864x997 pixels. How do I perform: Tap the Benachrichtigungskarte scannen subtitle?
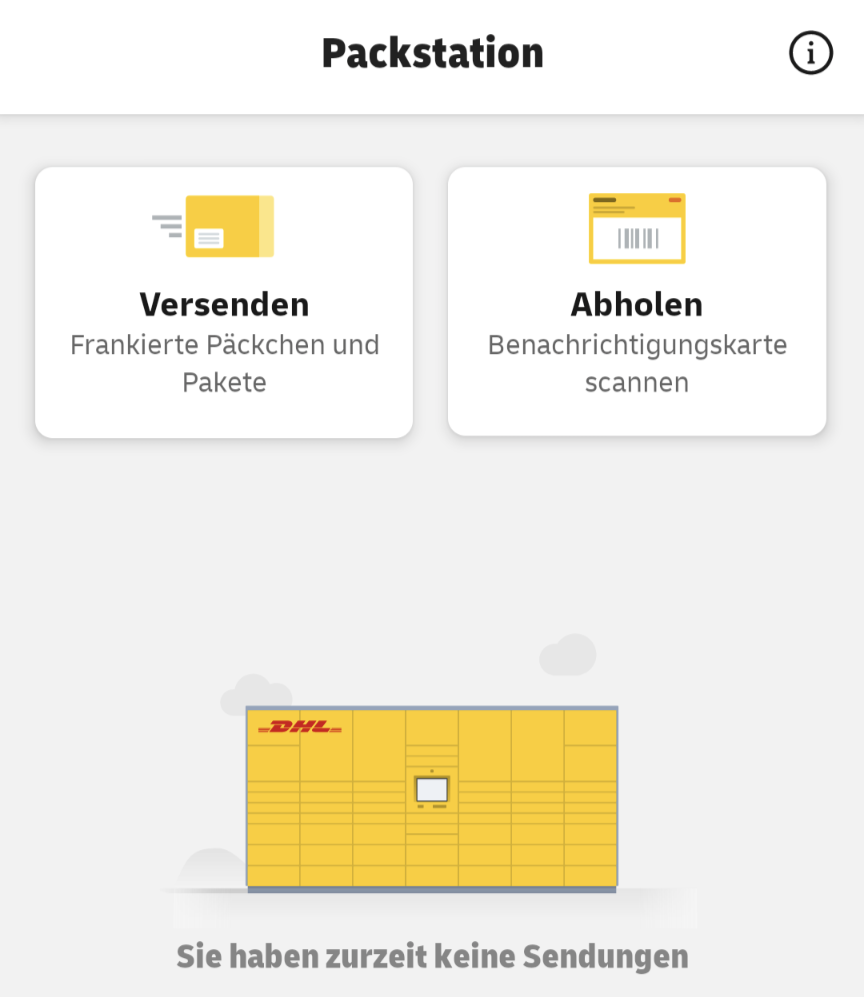click(637, 363)
